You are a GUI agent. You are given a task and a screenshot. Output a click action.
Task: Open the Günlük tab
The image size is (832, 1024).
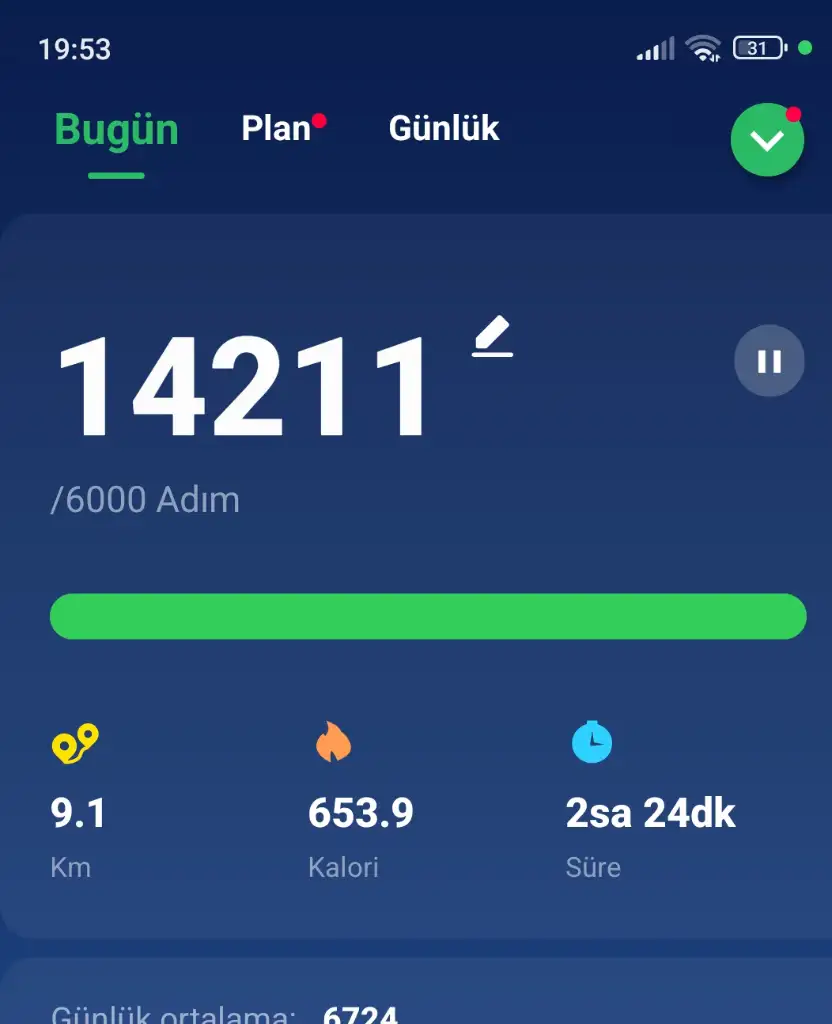coord(443,129)
